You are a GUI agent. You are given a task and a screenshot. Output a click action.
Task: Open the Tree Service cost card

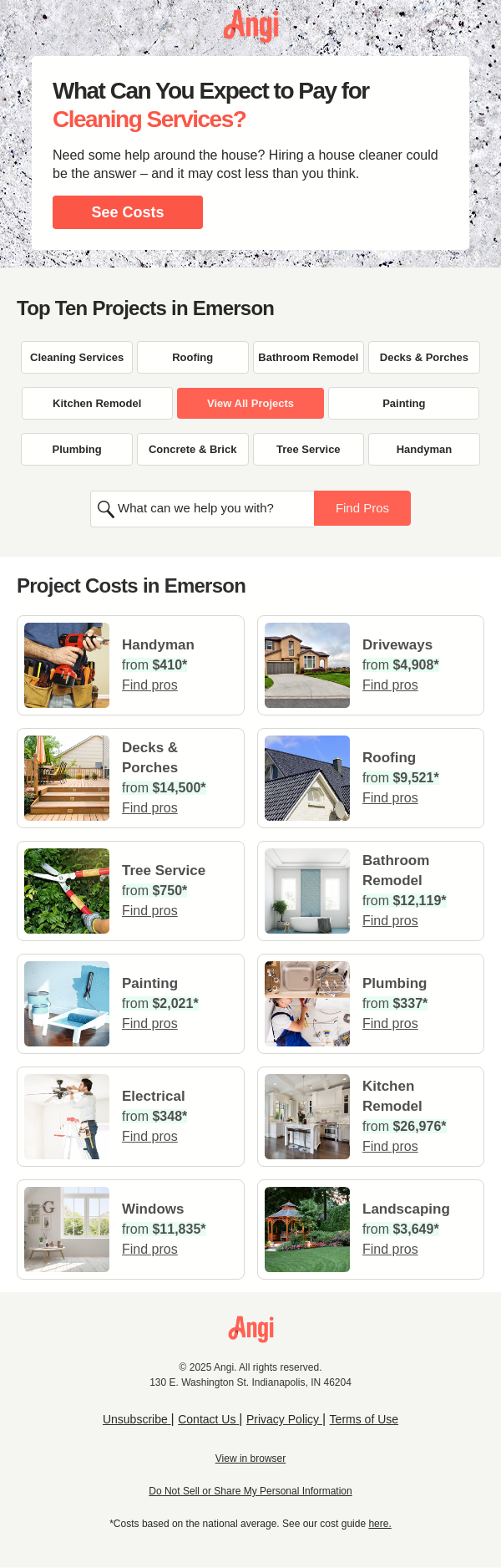130,890
